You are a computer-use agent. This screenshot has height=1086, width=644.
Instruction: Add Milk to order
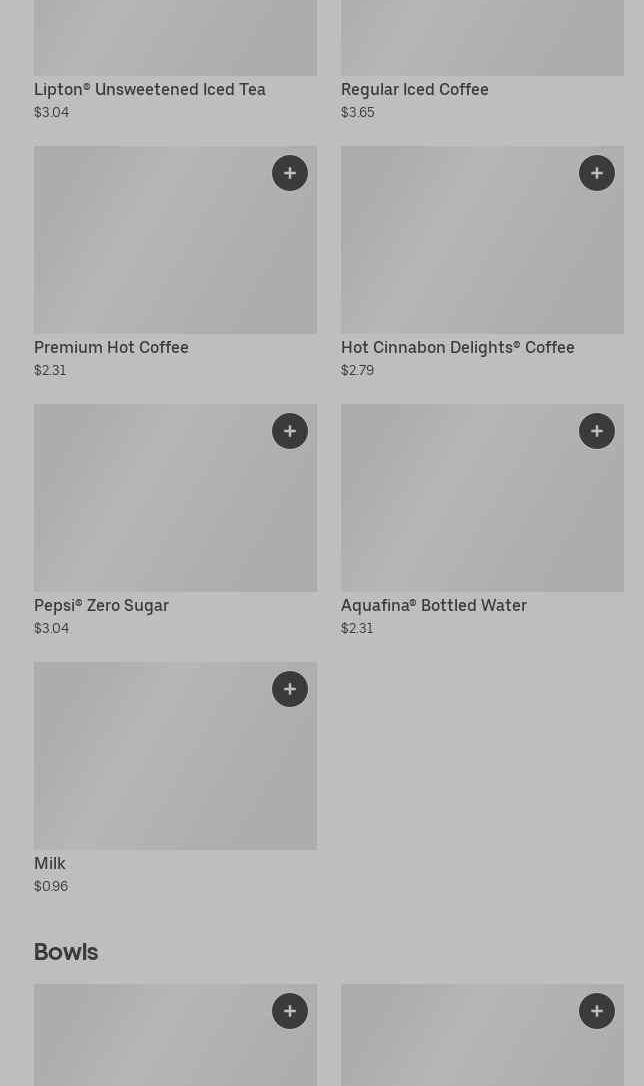coord(290,689)
